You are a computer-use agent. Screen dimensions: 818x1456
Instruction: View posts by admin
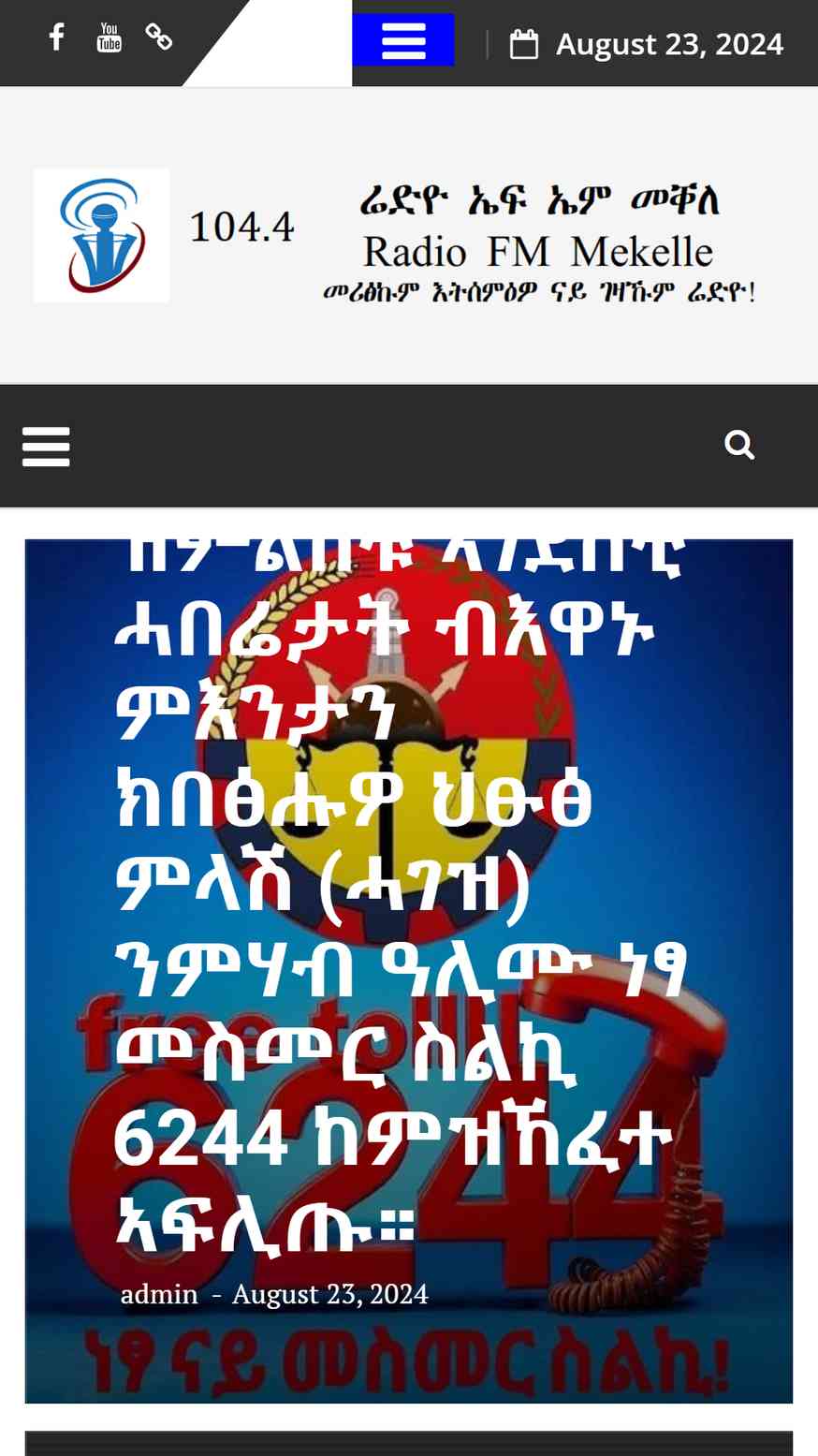pyautogui.click(x=159, y=1294)
